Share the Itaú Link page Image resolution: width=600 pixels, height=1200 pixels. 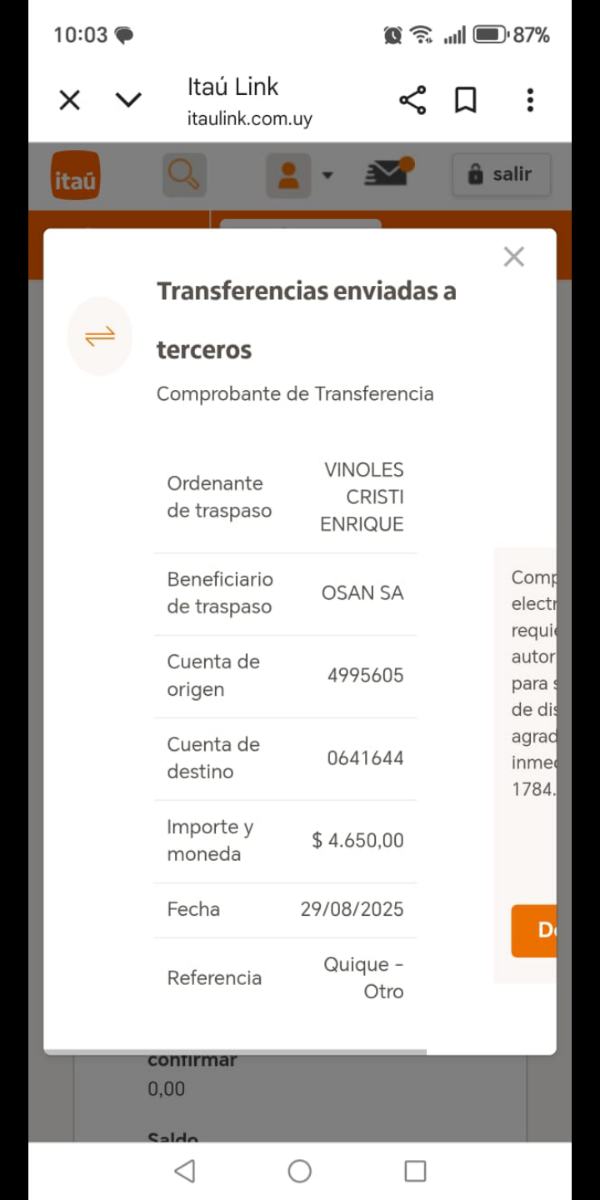pyautogui.click(x=412, y=100)
